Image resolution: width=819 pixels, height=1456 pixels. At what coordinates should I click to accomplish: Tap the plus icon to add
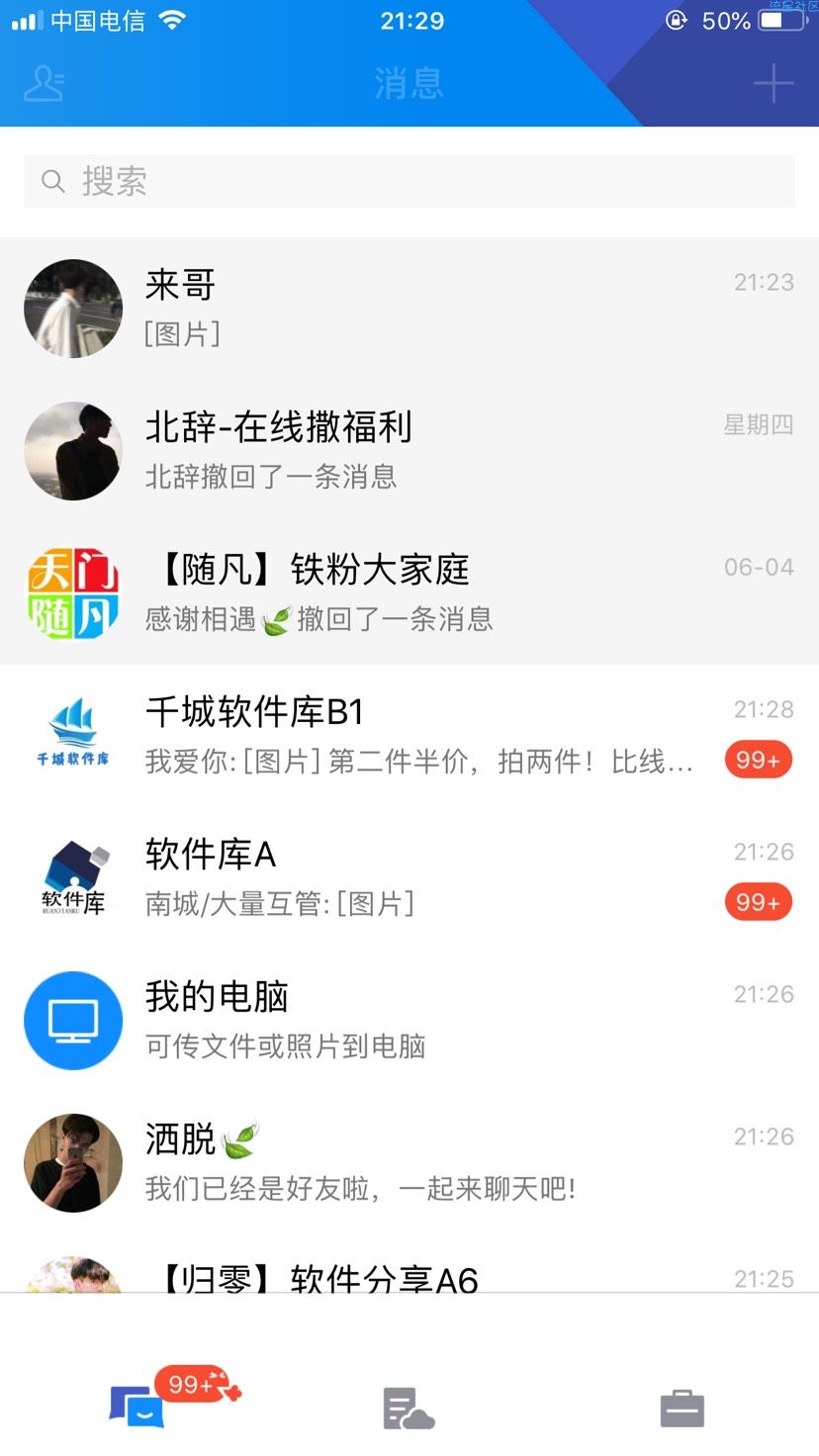[773, 84]
